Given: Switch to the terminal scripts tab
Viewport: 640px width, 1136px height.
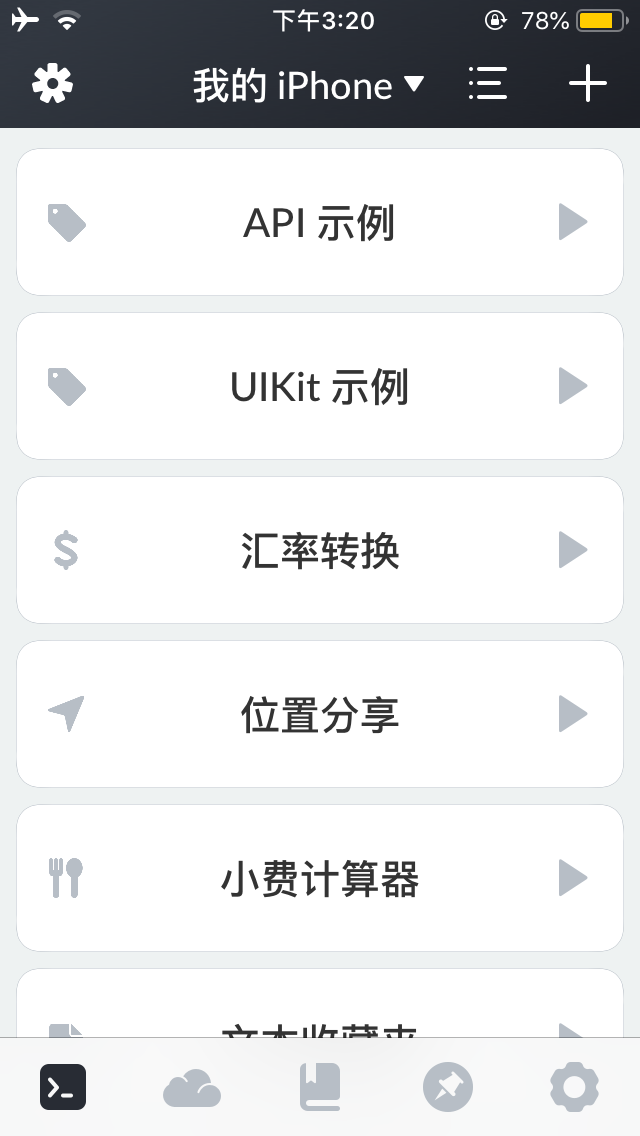Looking at the screenshot, I should pyautogui.click(x=63, y=1087).
